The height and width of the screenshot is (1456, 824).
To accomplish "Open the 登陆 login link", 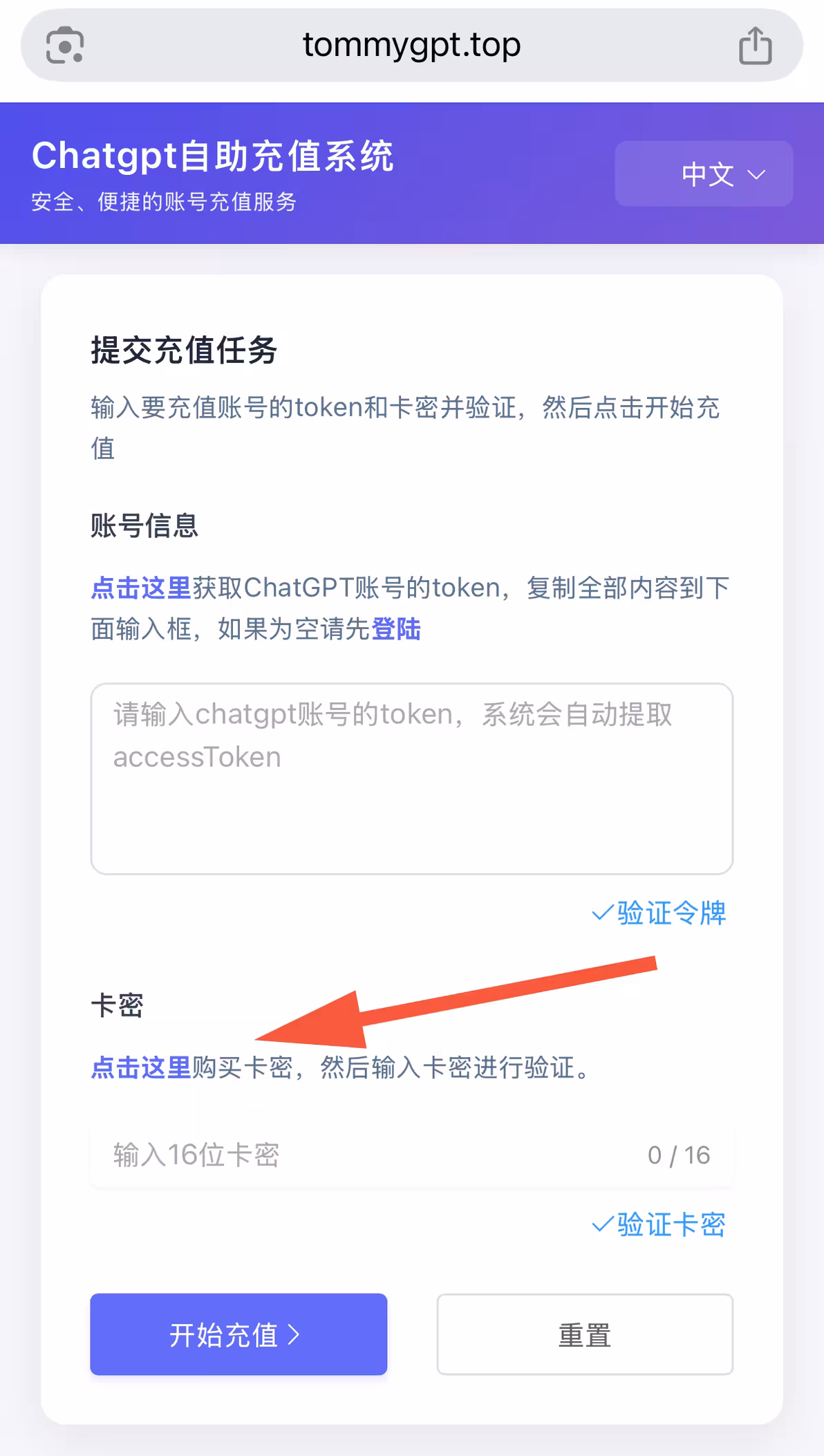I will (396, 629).
